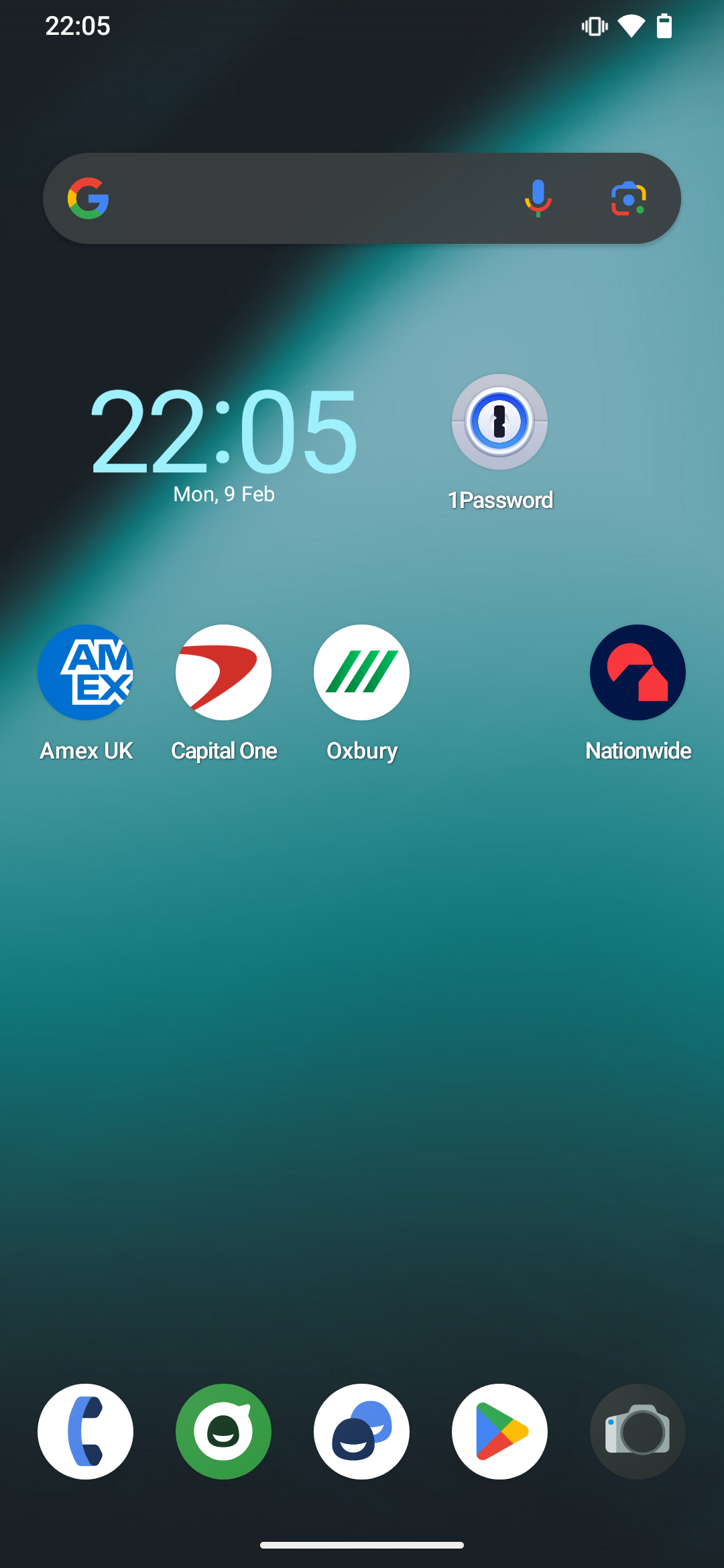Tap the Google search bar
The width and height of the screenshot is (724, 1568).
click(302, 198)
